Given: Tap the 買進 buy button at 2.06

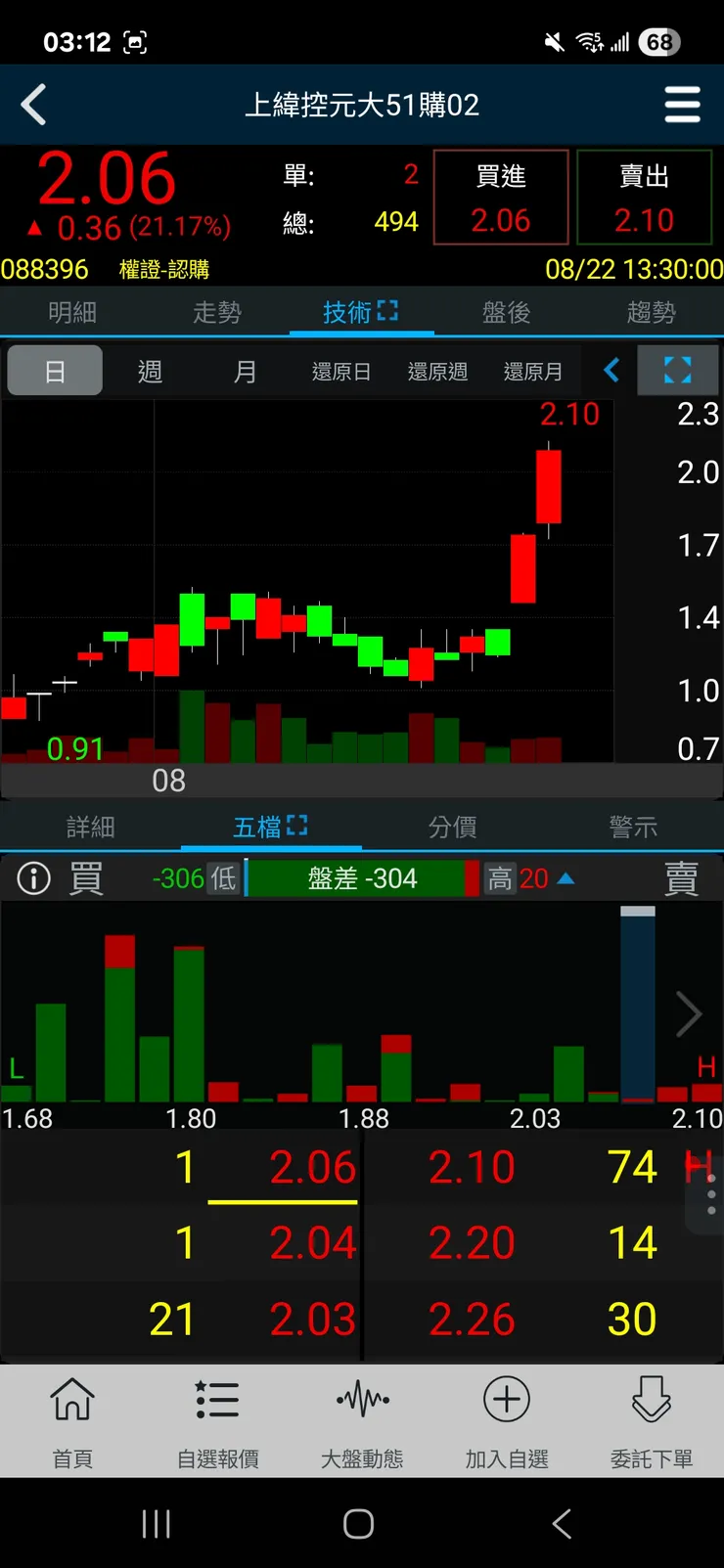Looking at the screenshot, I should click(501, 198).
